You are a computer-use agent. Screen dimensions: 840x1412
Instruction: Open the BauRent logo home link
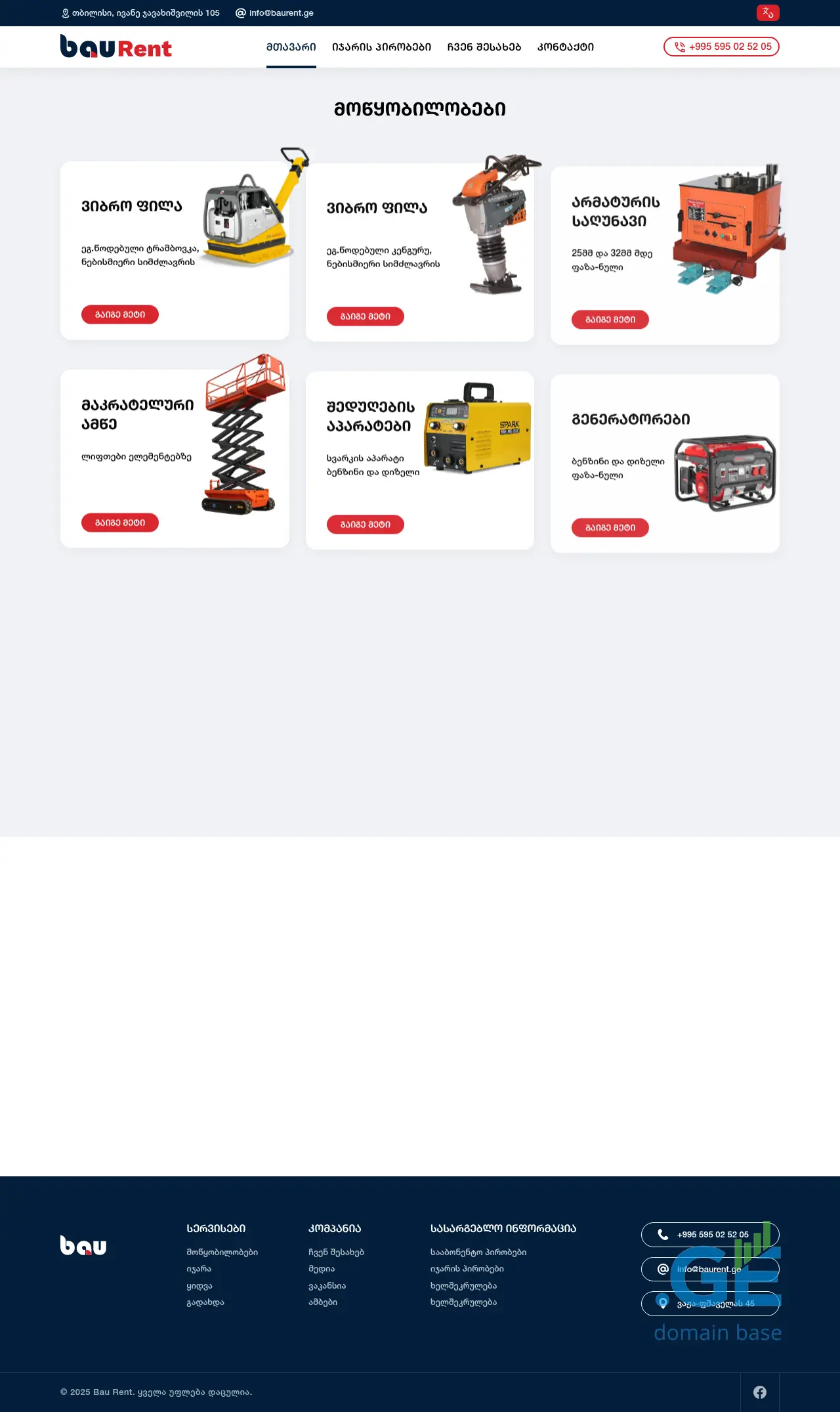[x=116, y=47]
